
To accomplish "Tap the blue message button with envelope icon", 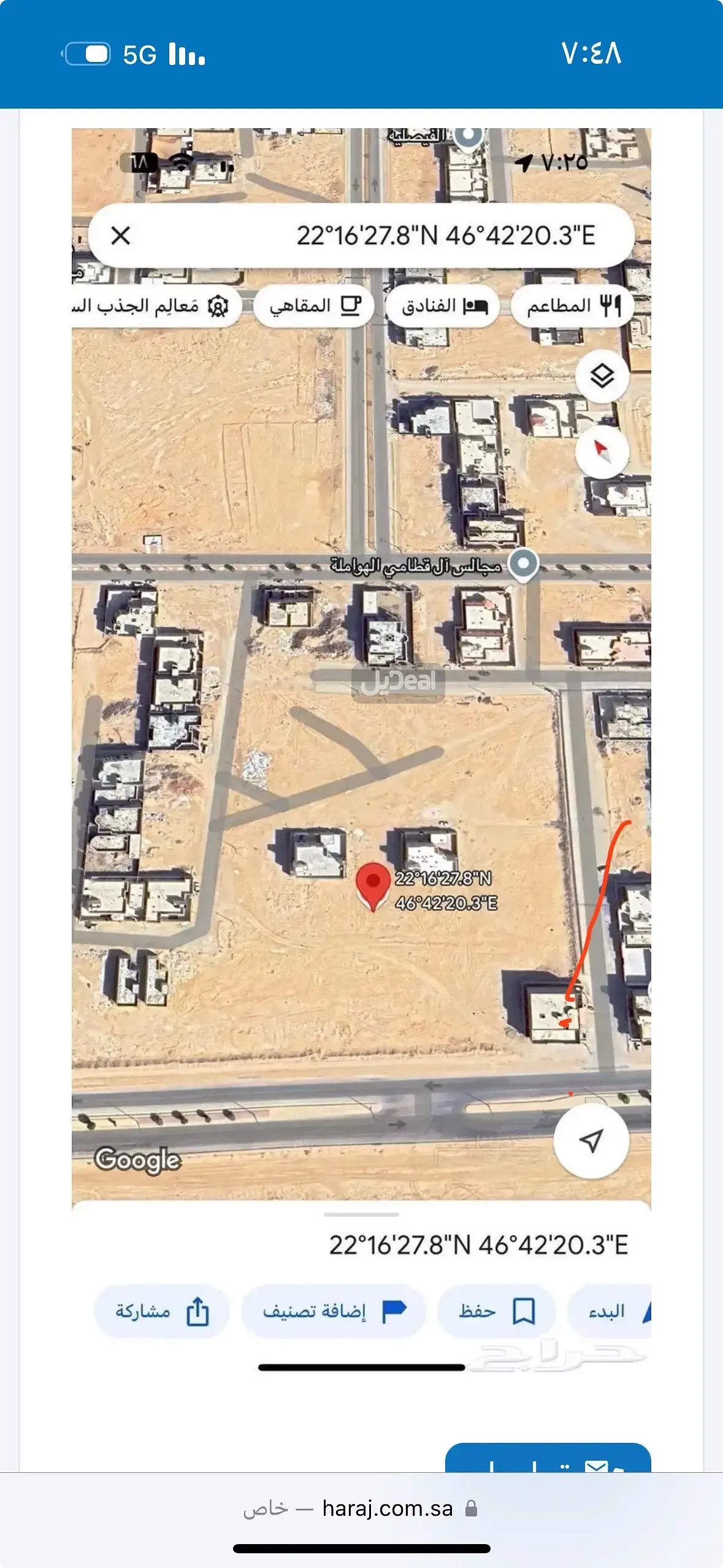I will [x=547, y=1459].
